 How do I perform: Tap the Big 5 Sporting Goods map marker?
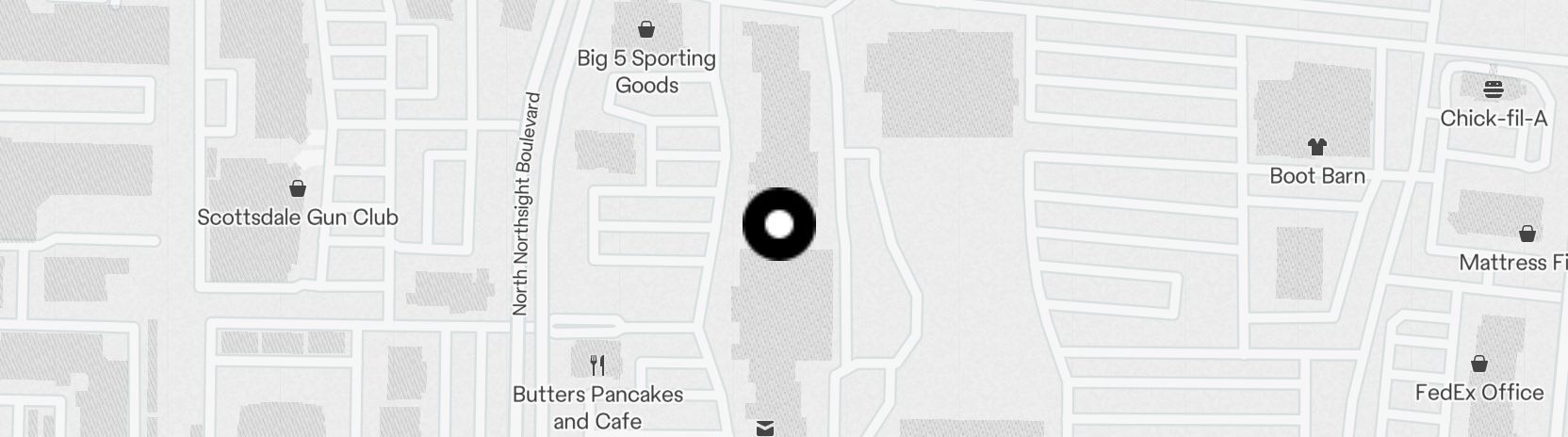[646, 30]
